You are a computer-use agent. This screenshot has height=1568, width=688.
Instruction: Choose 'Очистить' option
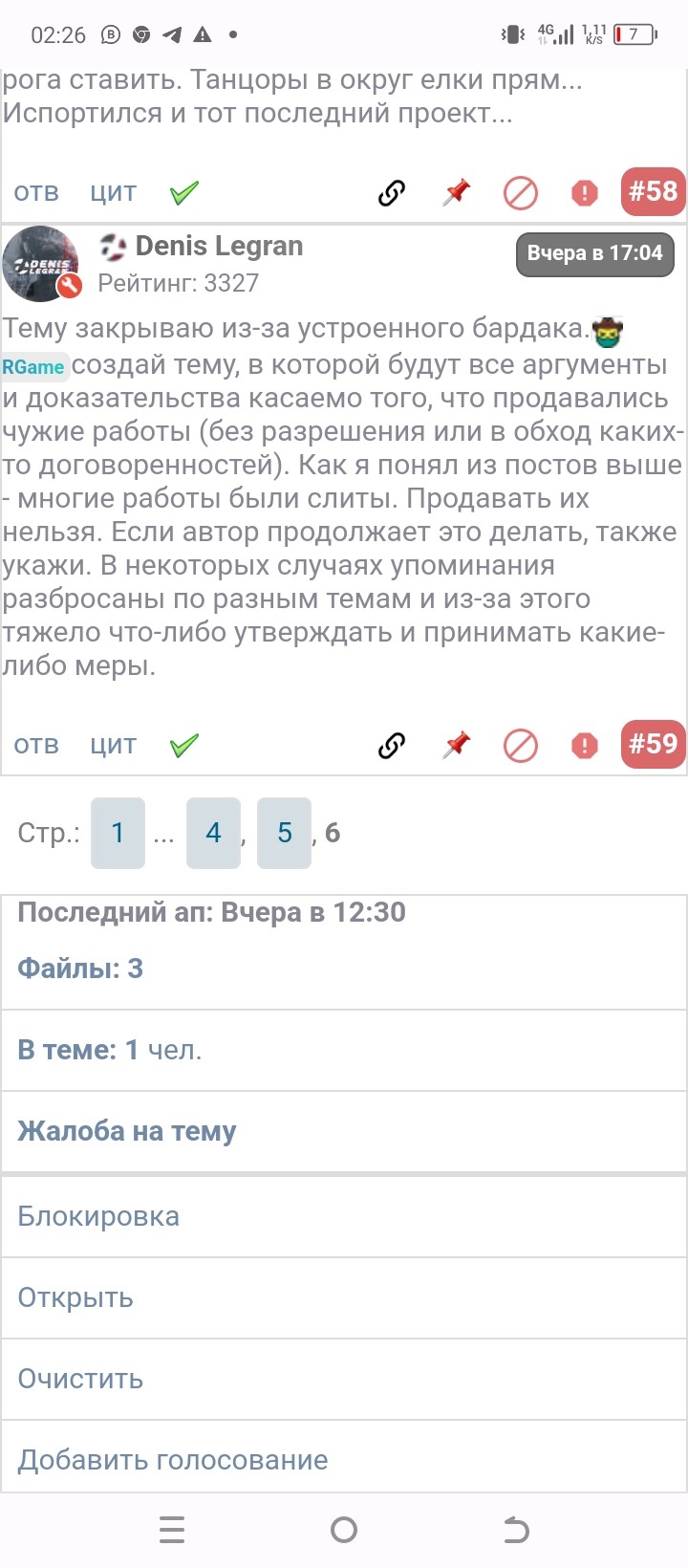80,1379
